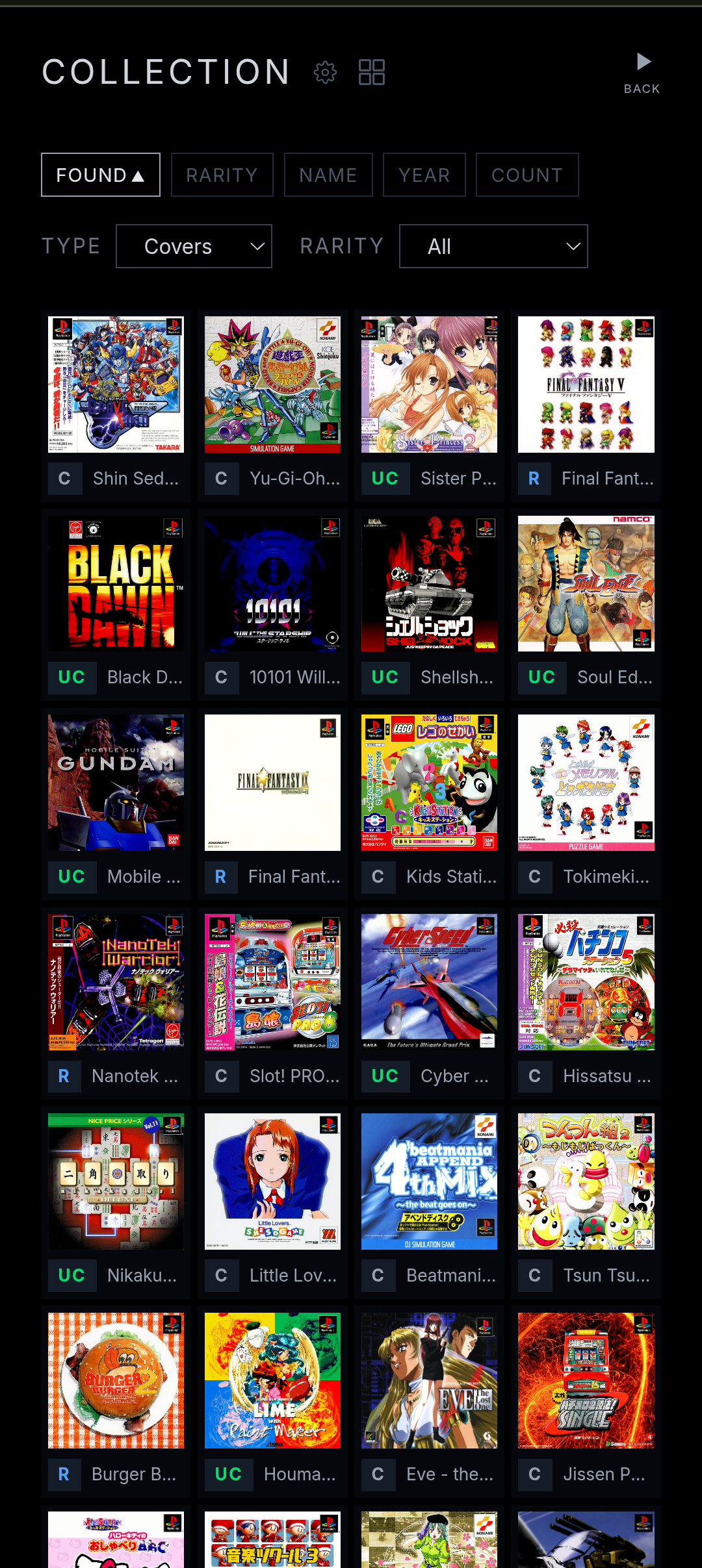Sort the collection by RARITY

click(x=222, y=175)
